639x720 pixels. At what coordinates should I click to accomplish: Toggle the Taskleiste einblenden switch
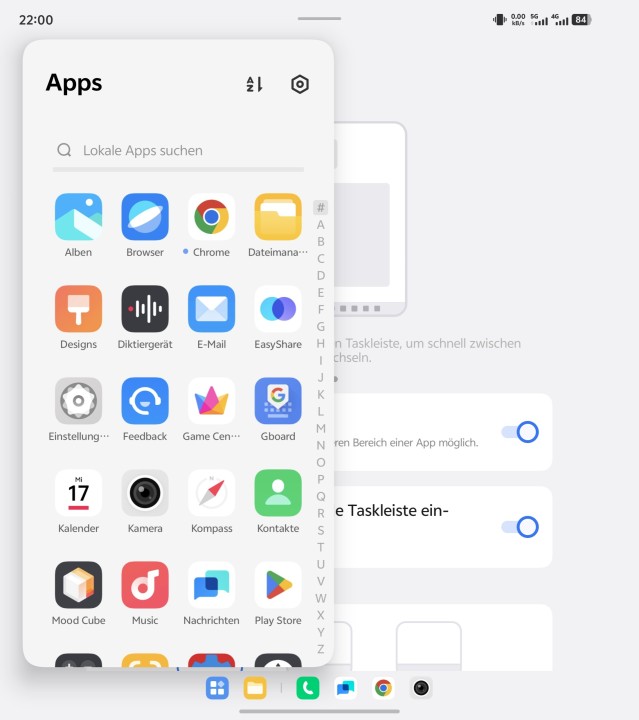click(521, 527)
